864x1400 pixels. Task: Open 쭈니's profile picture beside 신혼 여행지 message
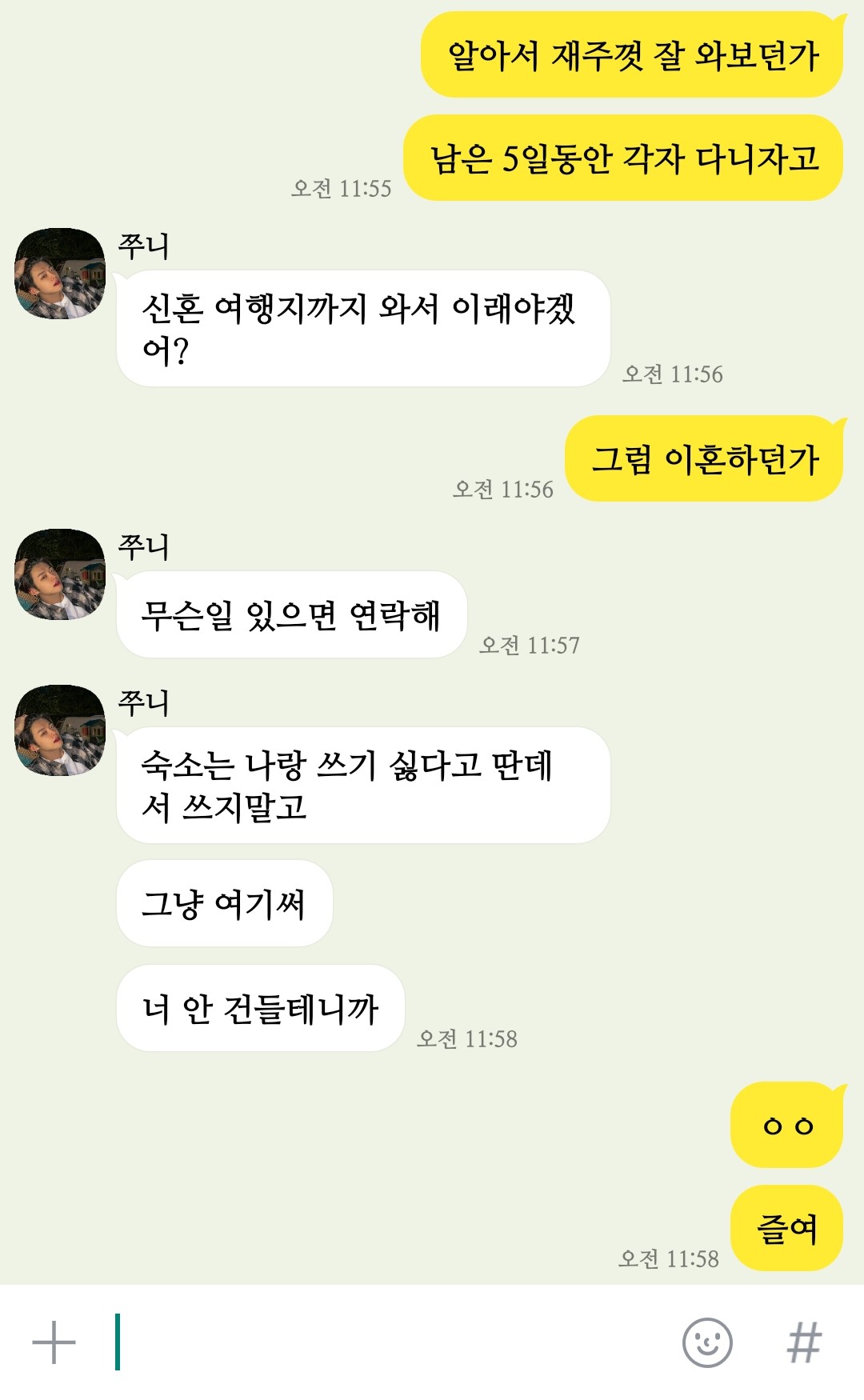pyautogui.click(x=60, y=274)
